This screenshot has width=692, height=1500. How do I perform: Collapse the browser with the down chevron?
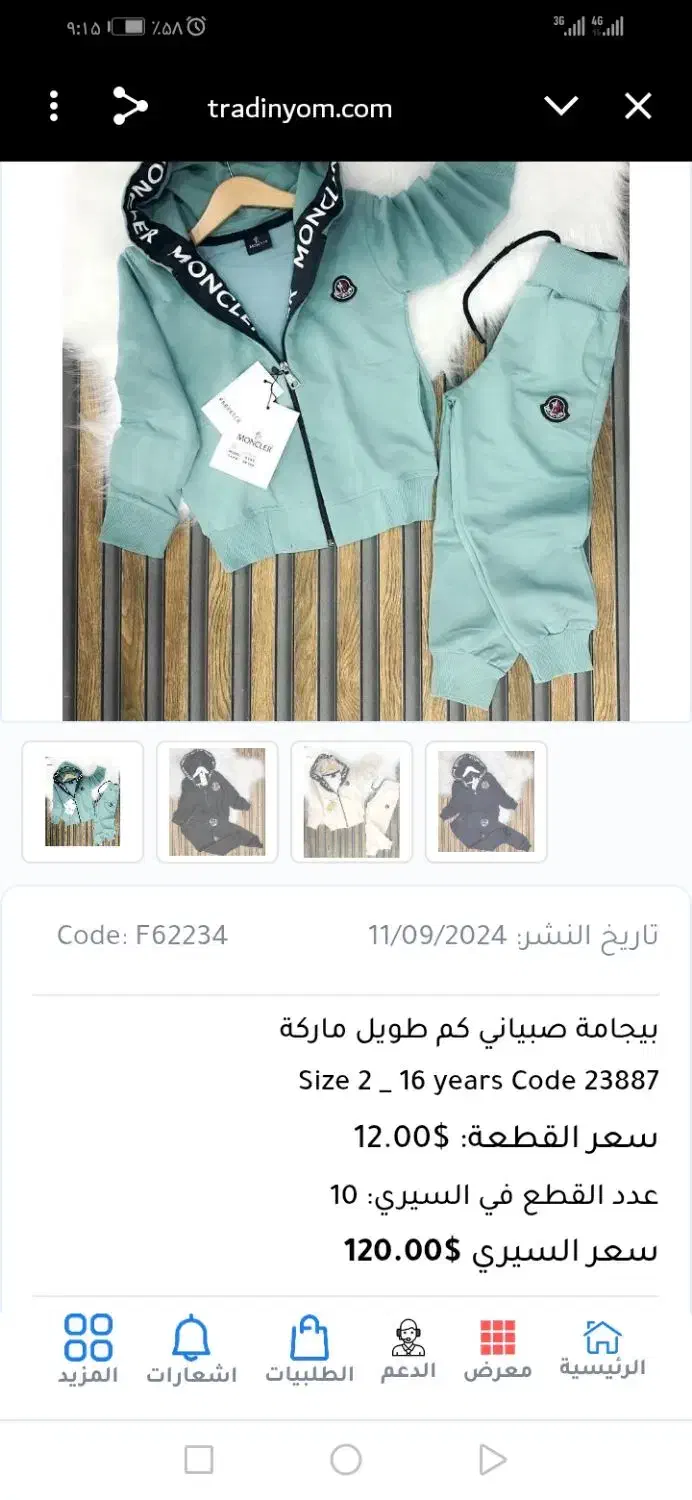561,106
